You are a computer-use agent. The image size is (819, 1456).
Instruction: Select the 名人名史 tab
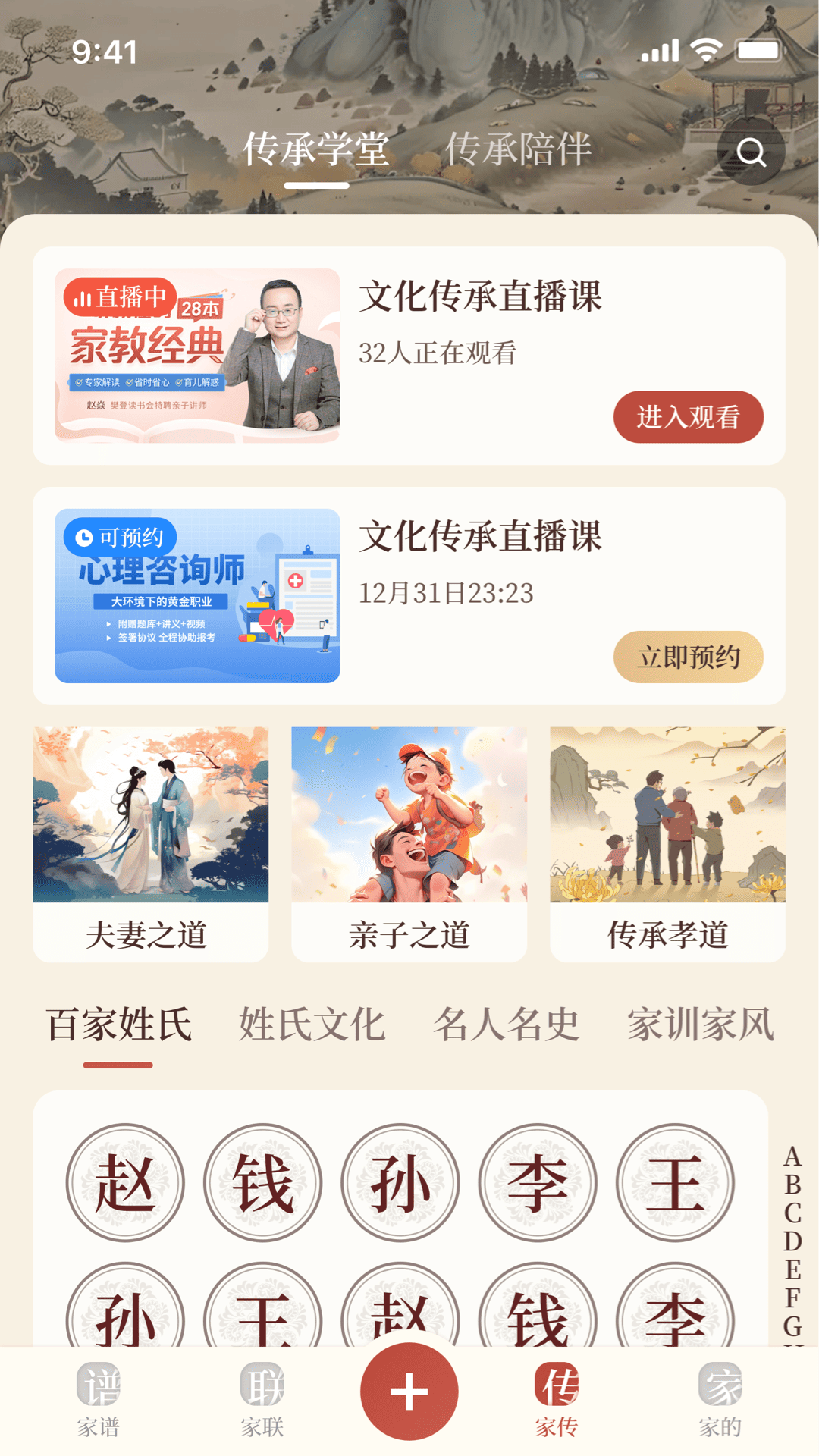click(506, 1025)
